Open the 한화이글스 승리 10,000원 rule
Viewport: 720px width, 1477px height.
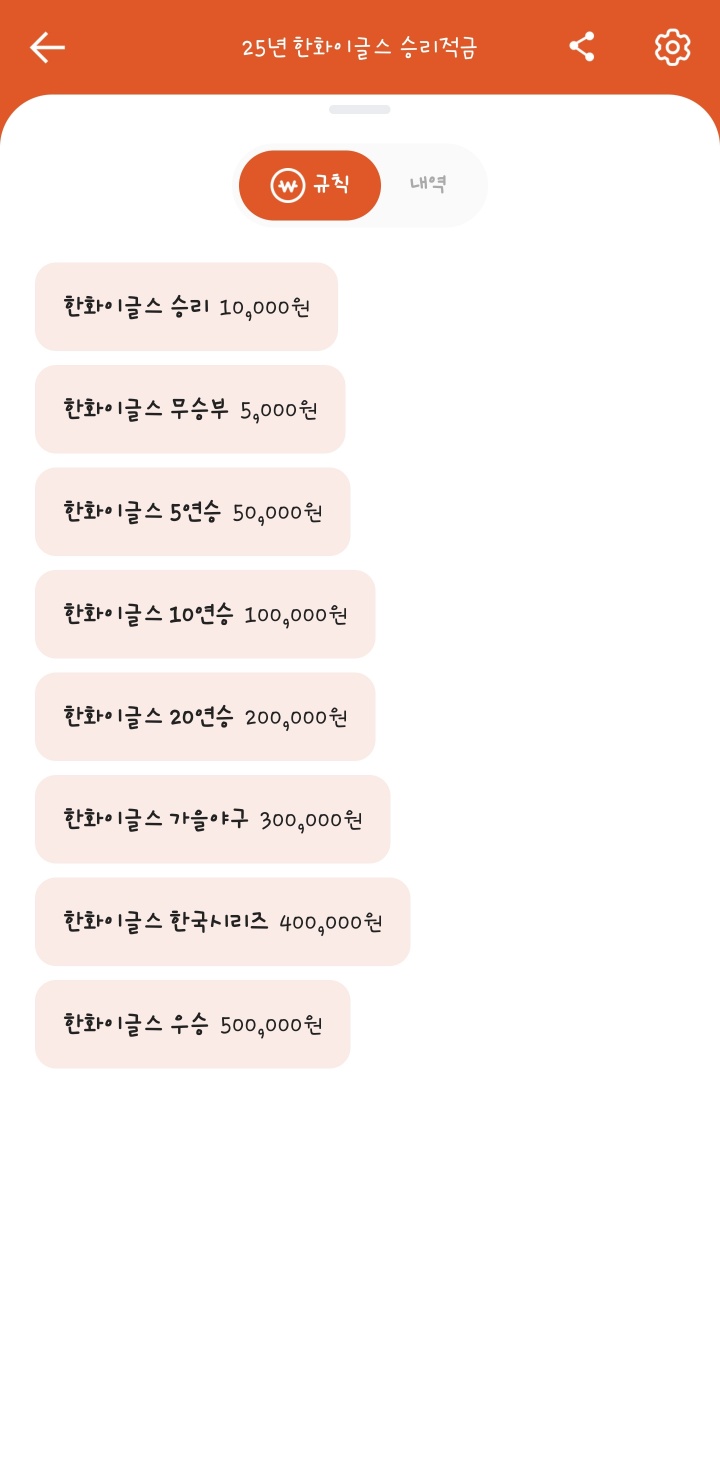[186, 307]
